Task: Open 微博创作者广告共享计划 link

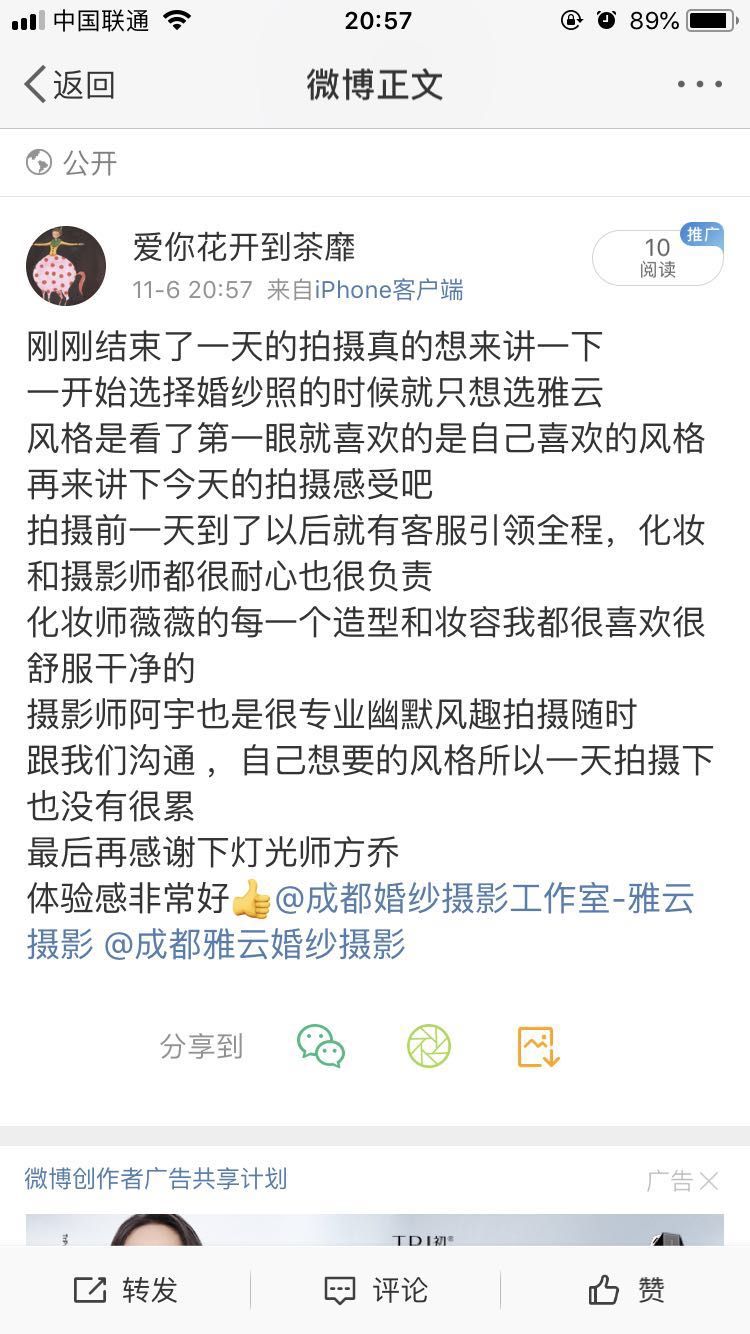Action: tap(156, 1179)
